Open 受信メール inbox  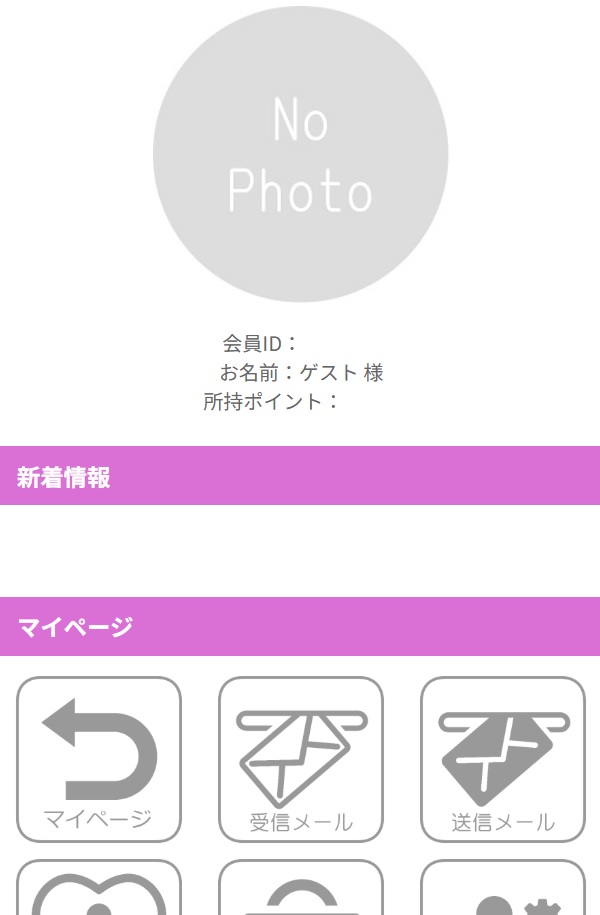tap(301, 759)
